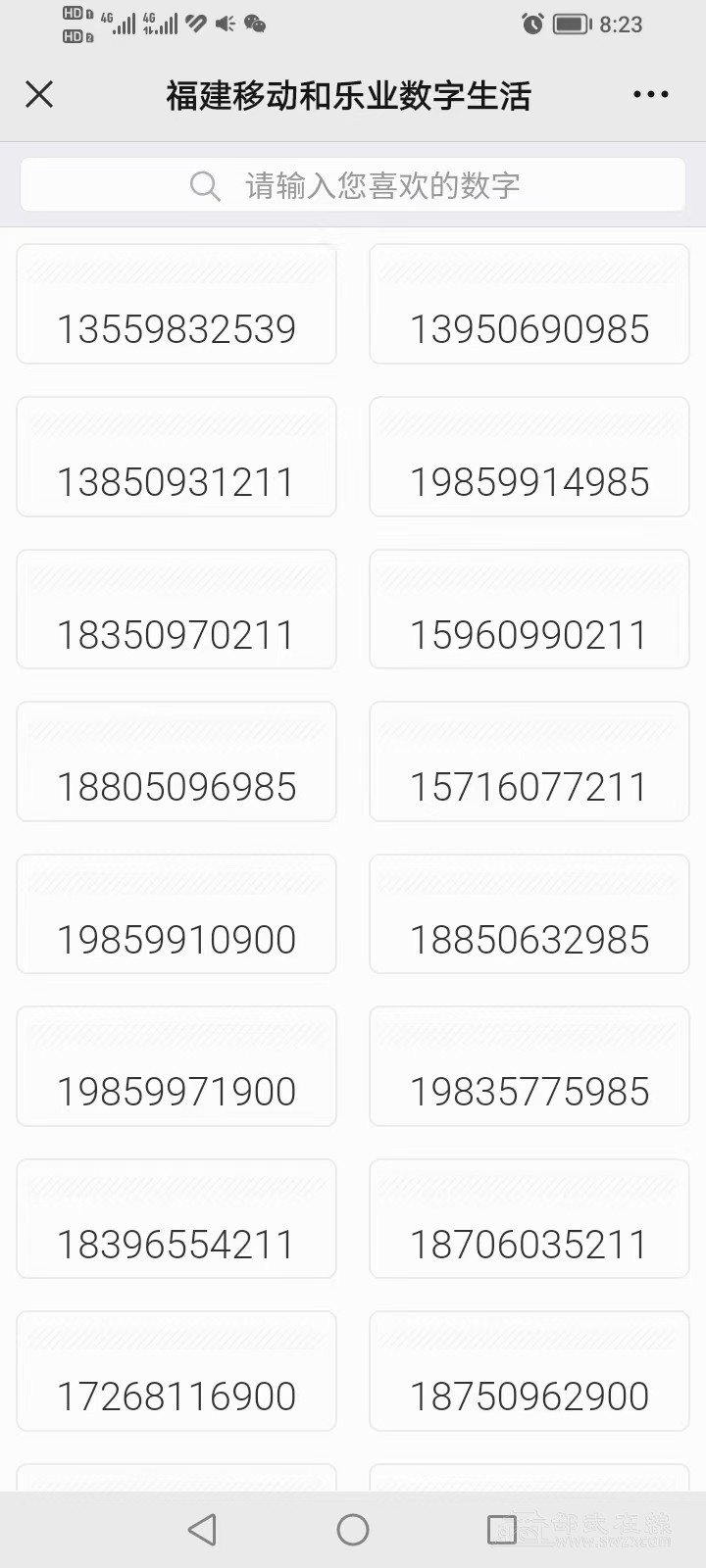Pick number 19859910900
The height and width of the screenshot is (1568, 706).
[176, 915]
